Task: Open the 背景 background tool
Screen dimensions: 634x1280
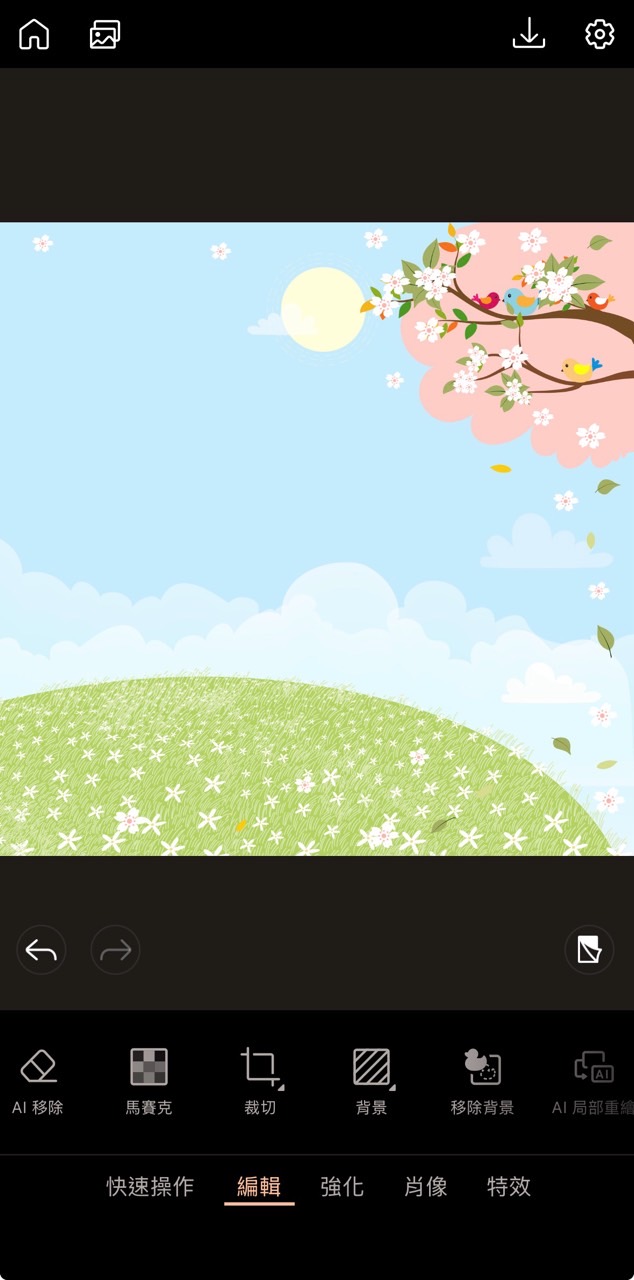Action: tap(372, 1080)
